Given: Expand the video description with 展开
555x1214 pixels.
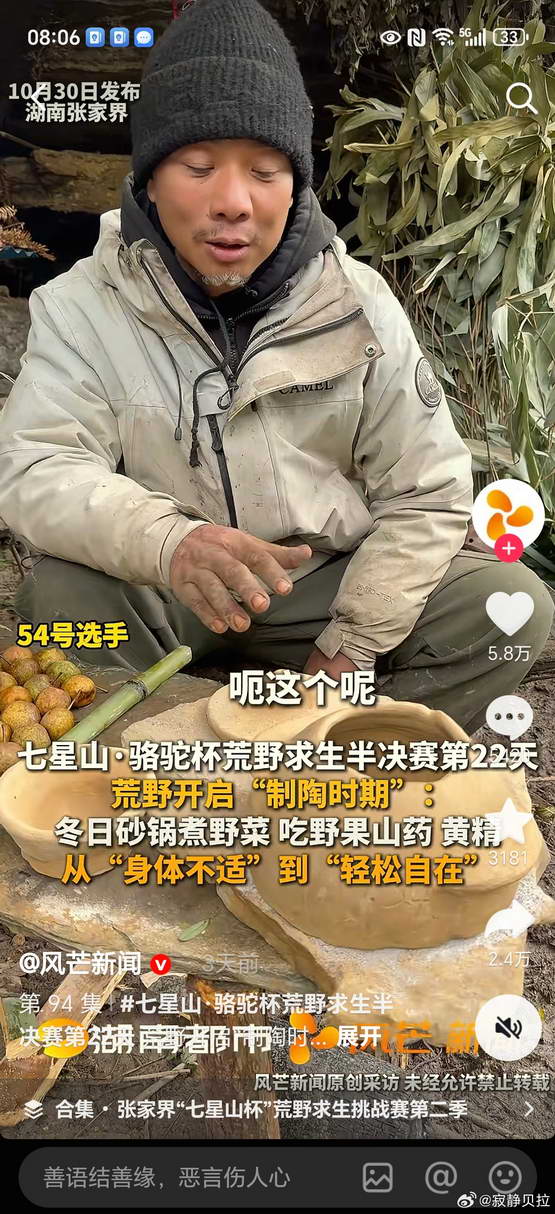Looking at the screenshot, I should tap(359, 1037).
